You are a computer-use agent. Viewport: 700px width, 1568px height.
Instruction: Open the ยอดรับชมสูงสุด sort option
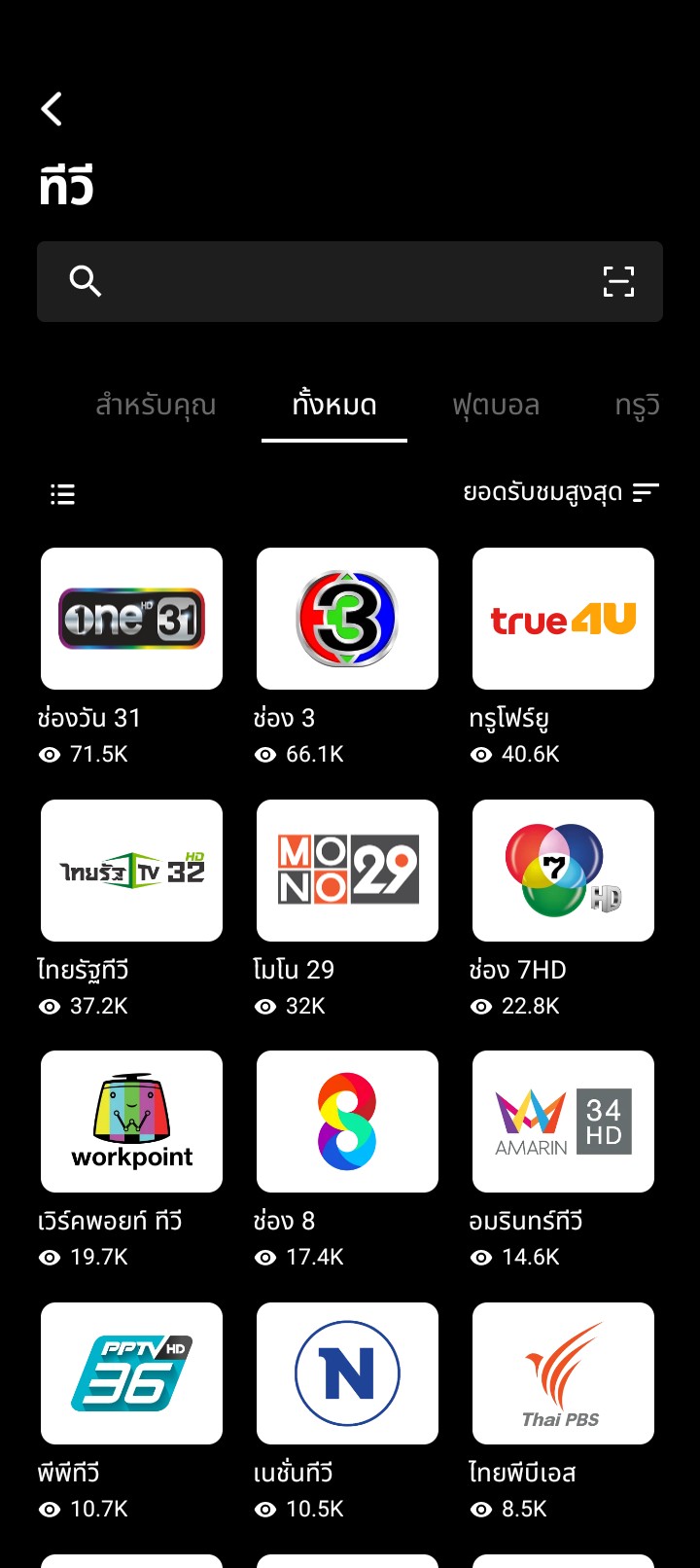tap(561, 493)
